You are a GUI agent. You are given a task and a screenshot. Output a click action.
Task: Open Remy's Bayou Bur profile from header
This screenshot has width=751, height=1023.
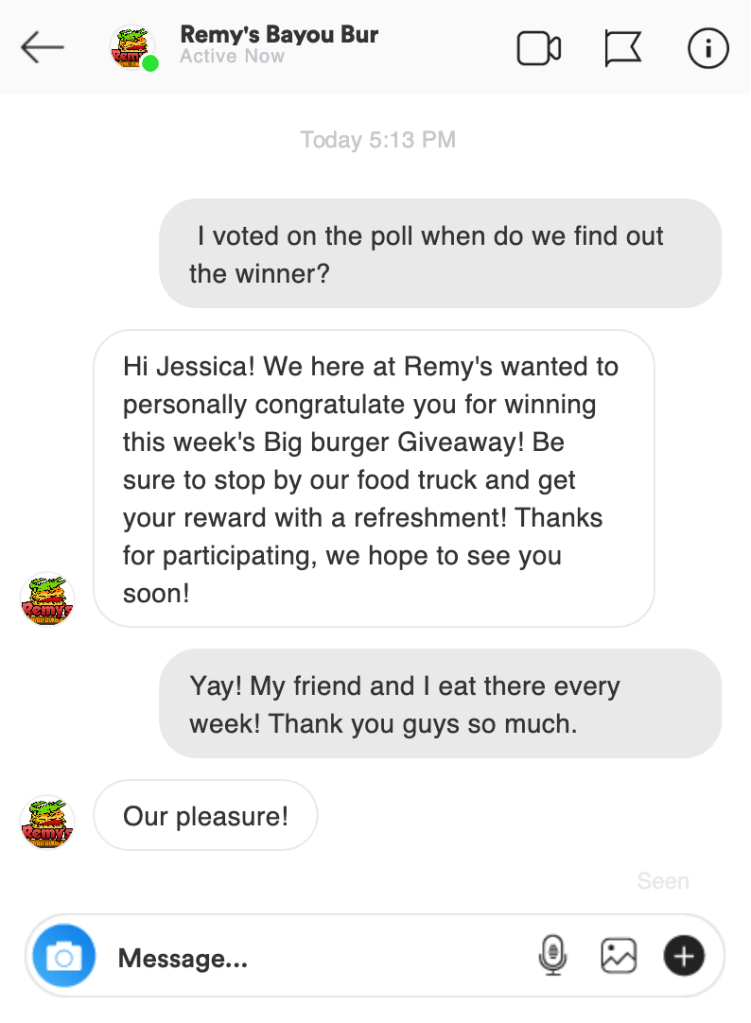tap(278, 36)
